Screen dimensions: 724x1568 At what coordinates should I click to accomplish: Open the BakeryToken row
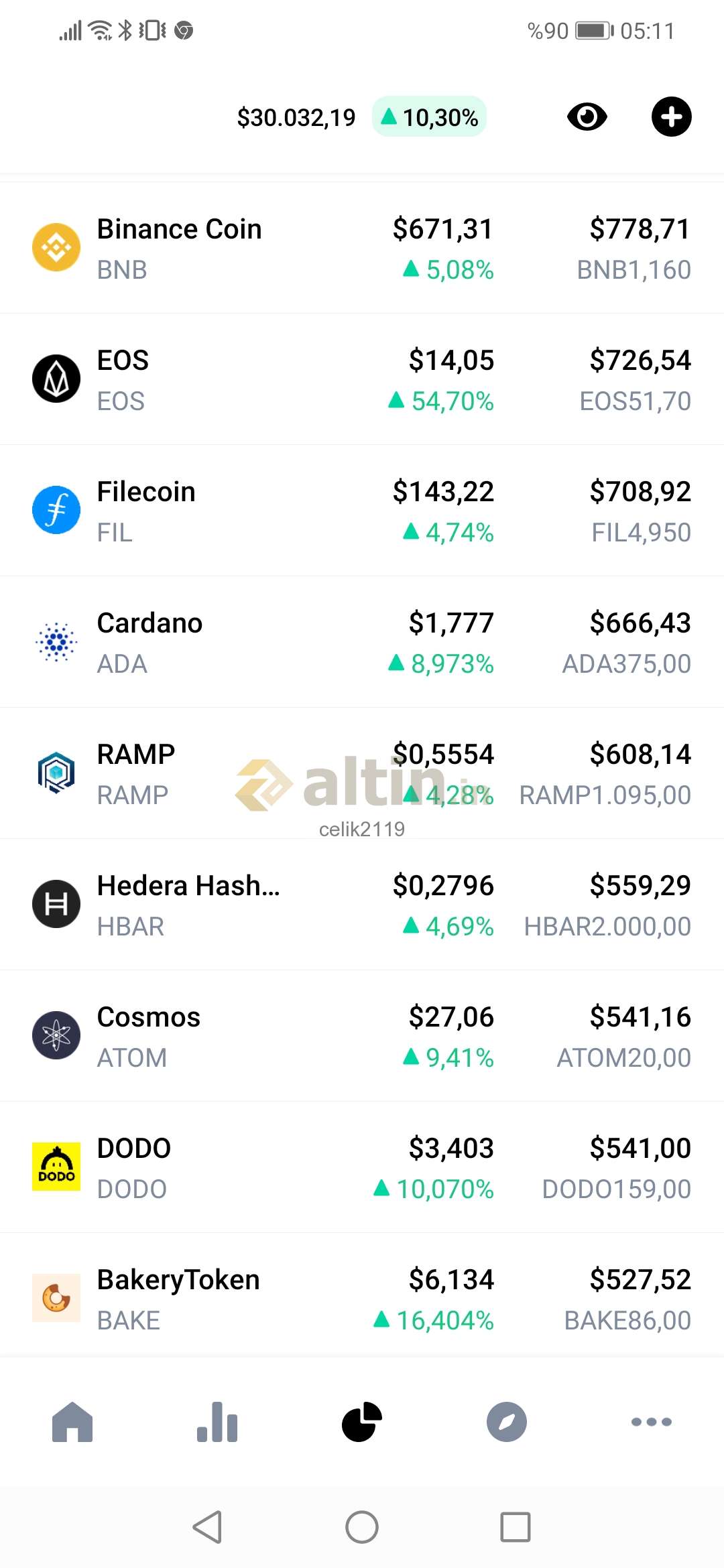pos(362,1299)
